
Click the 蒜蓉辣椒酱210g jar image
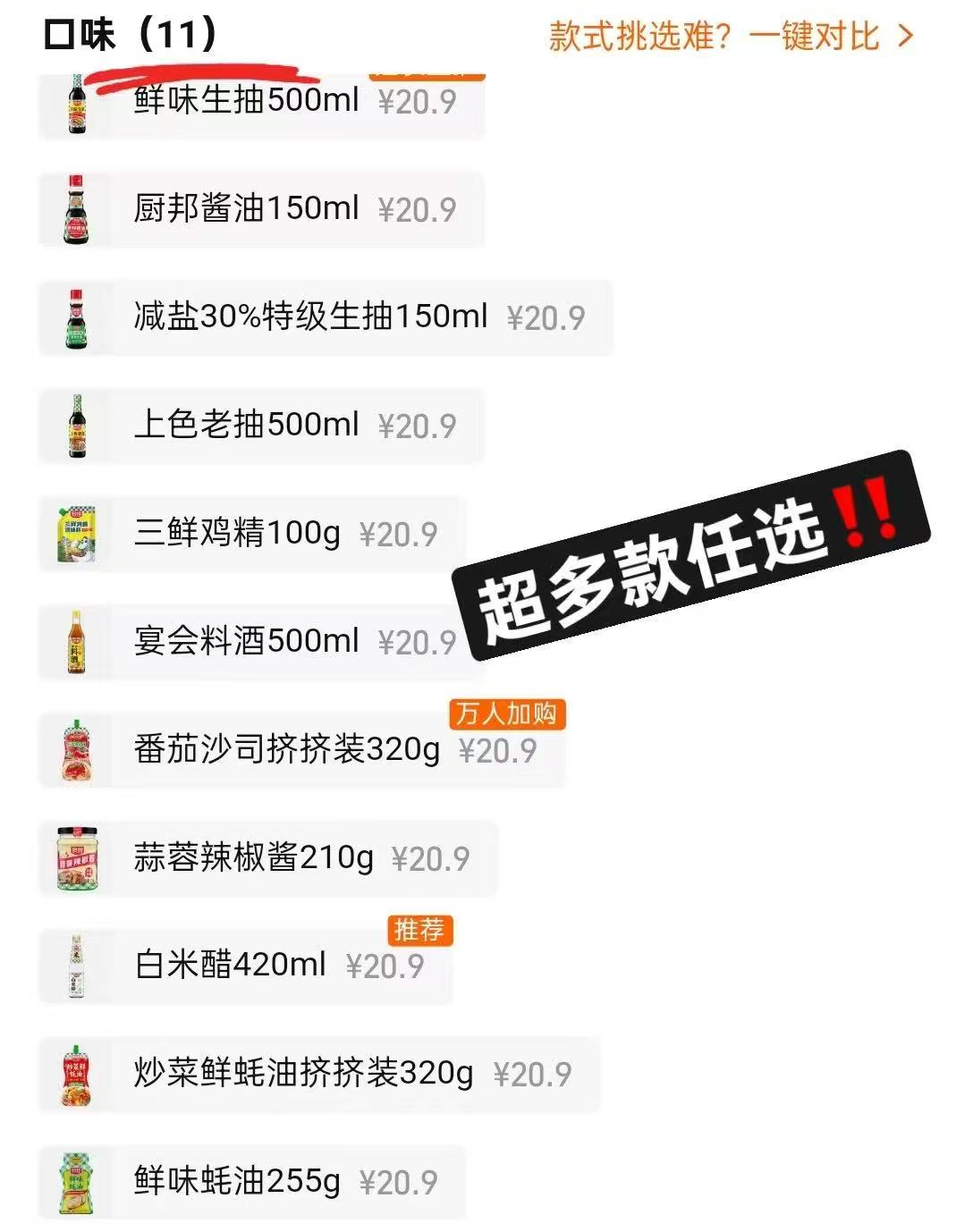pyautogui.click(x=76, y=858)
